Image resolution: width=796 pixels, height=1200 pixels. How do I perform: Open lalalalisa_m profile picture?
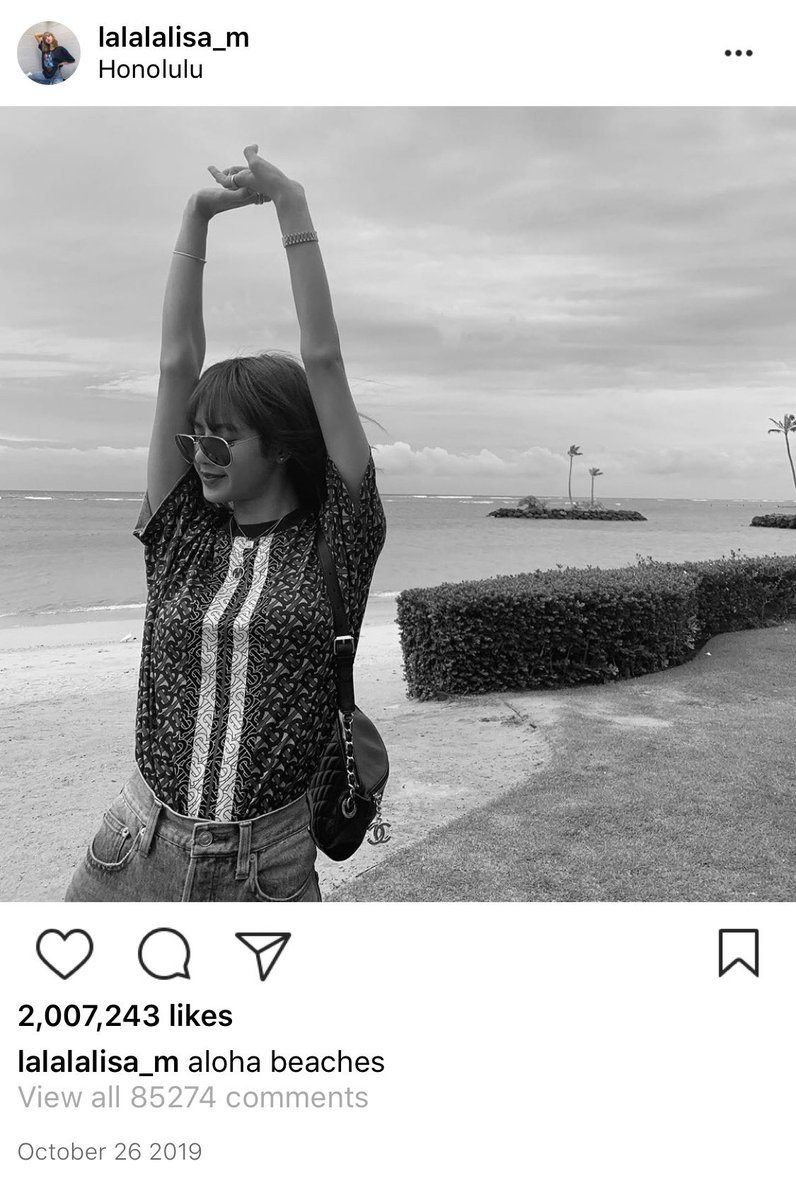(48, 53)
